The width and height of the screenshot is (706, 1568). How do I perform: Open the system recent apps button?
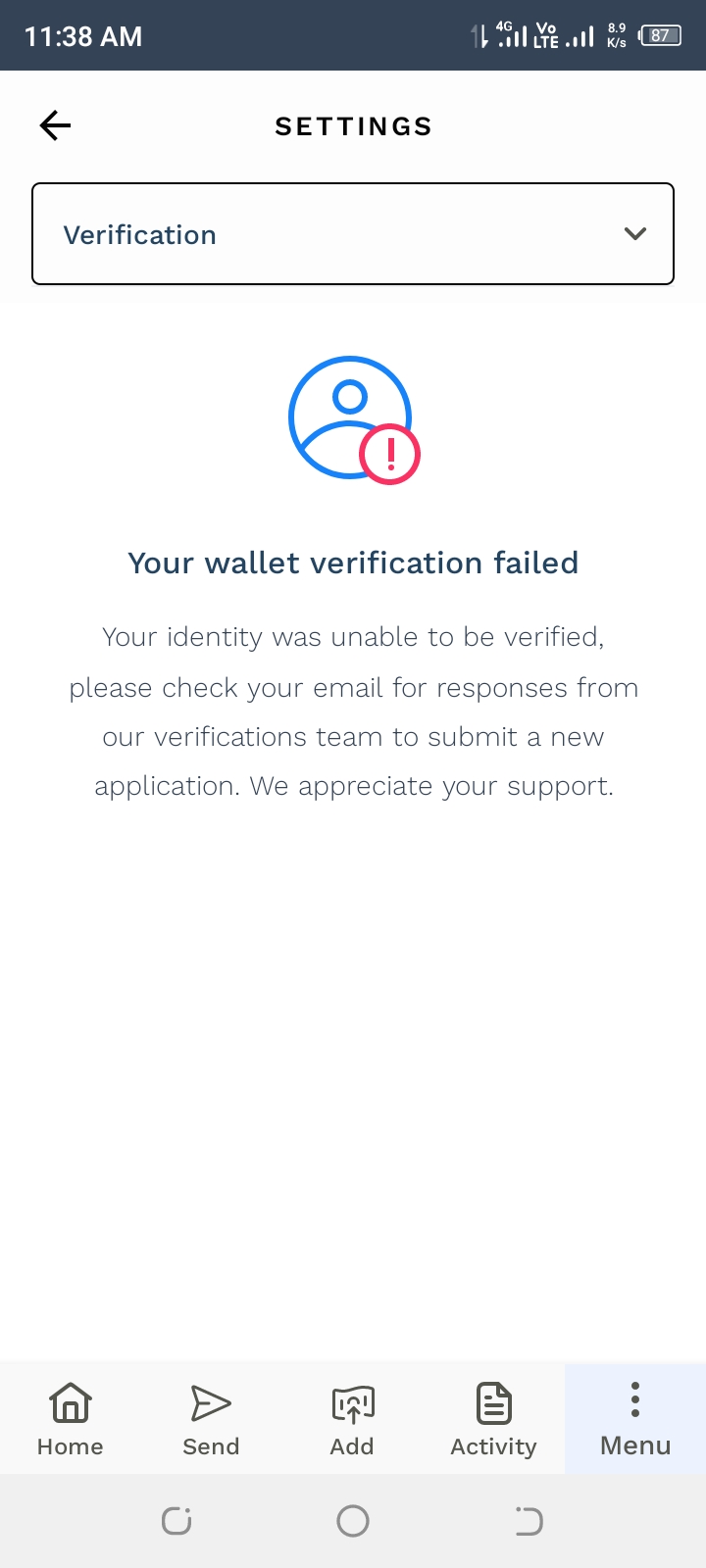point(176,1521)
